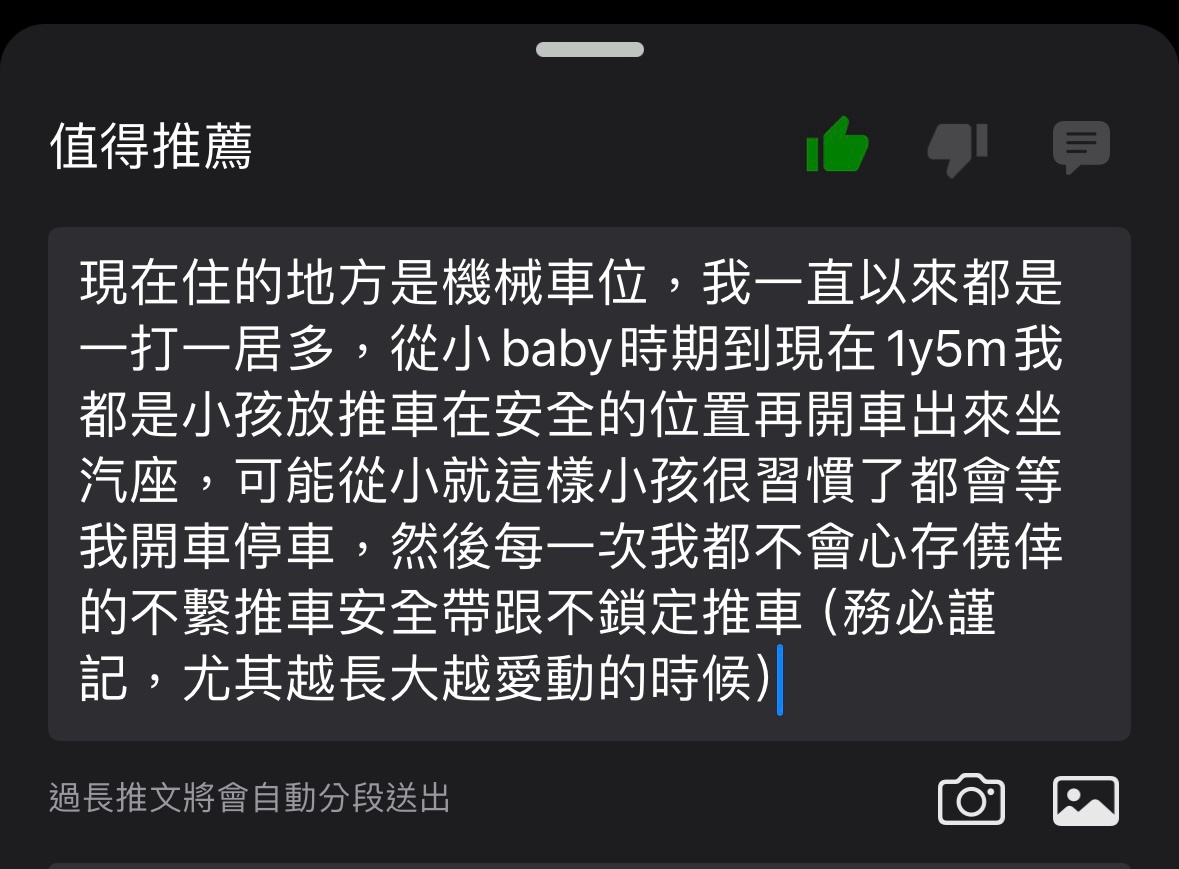Select the green thumbs-up recommend icon

837,146
